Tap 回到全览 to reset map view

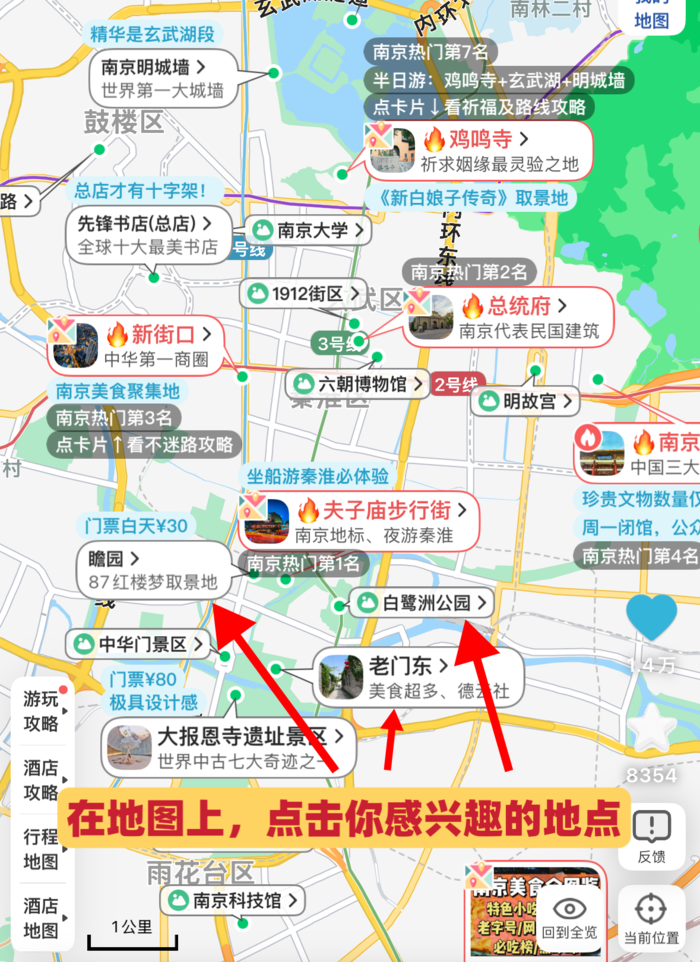pos(571,917)
